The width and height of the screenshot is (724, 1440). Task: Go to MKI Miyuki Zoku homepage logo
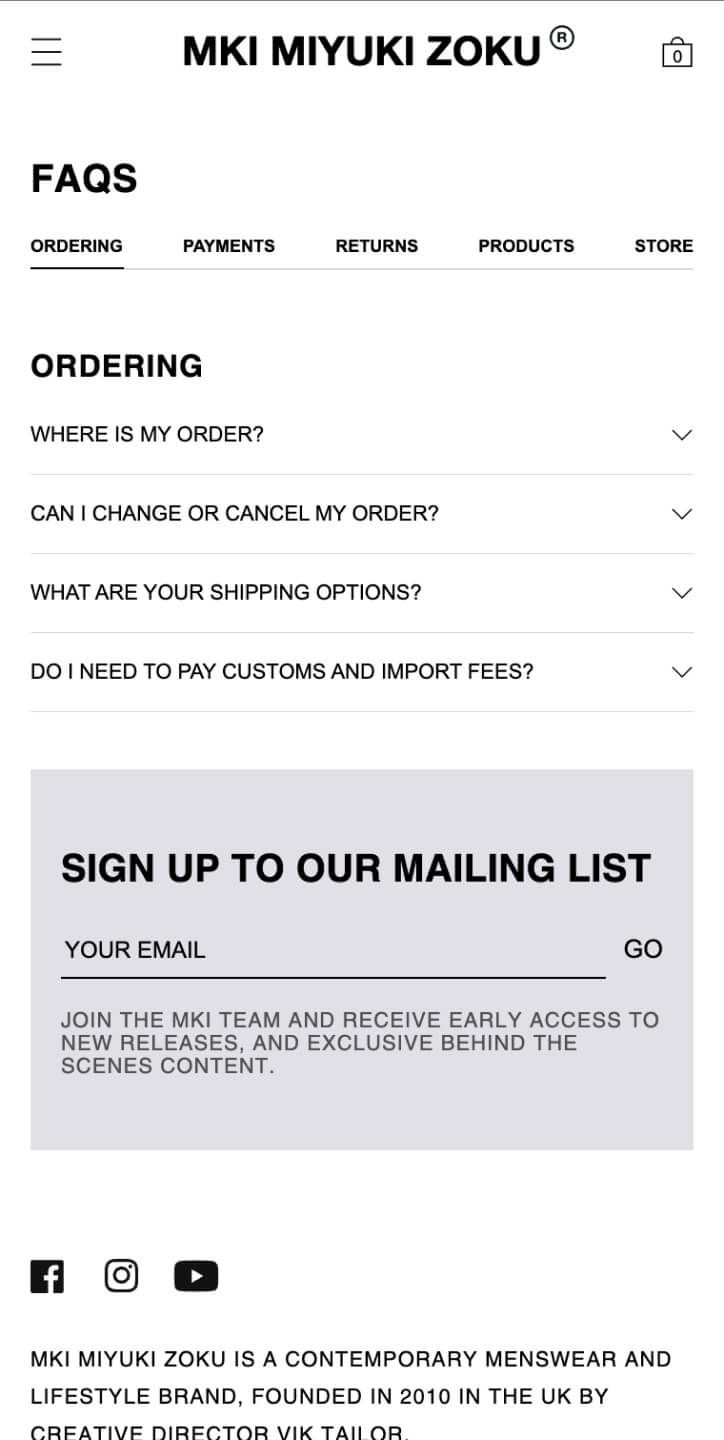pos(379,49)
